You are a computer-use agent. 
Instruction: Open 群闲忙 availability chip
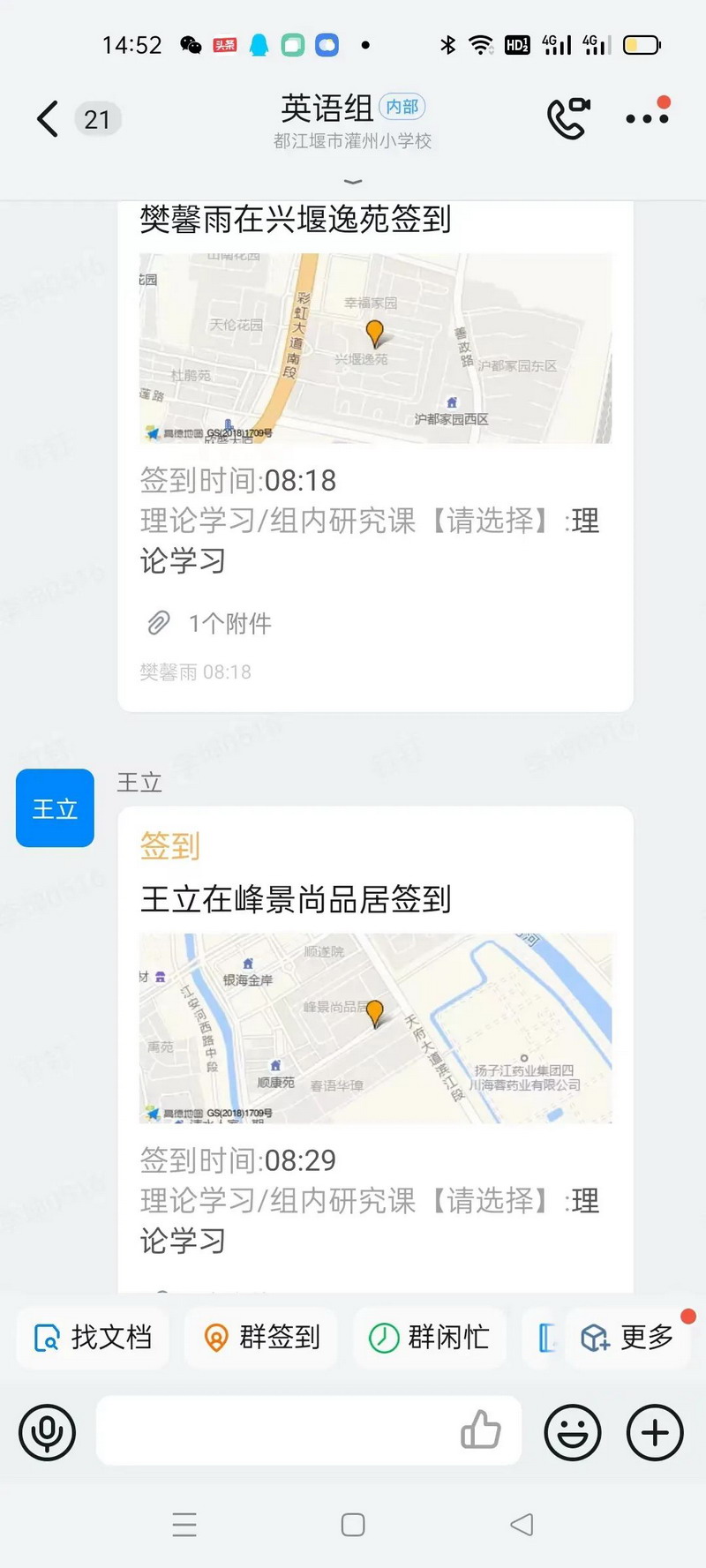point(430,1338)
